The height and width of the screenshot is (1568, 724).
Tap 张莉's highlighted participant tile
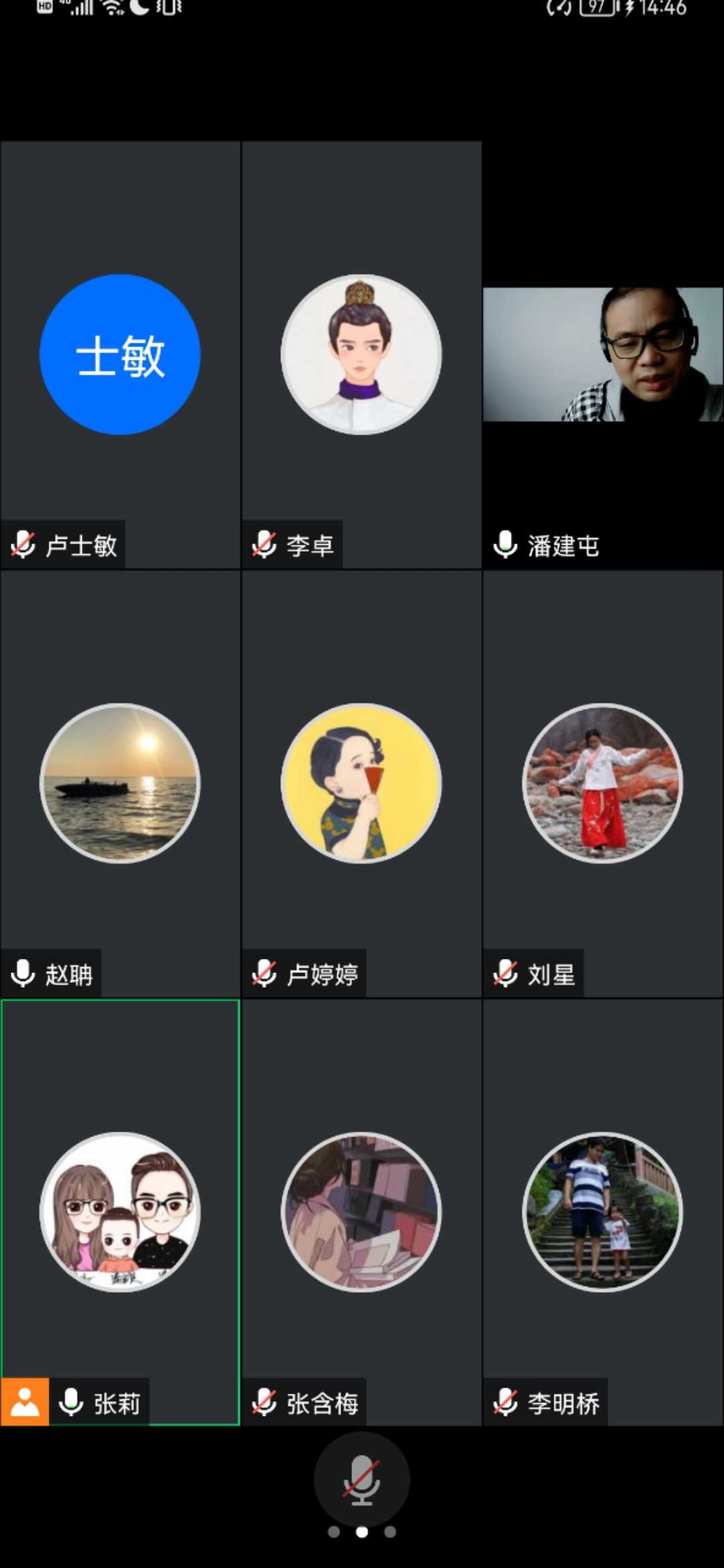[x=121, y=1212]
